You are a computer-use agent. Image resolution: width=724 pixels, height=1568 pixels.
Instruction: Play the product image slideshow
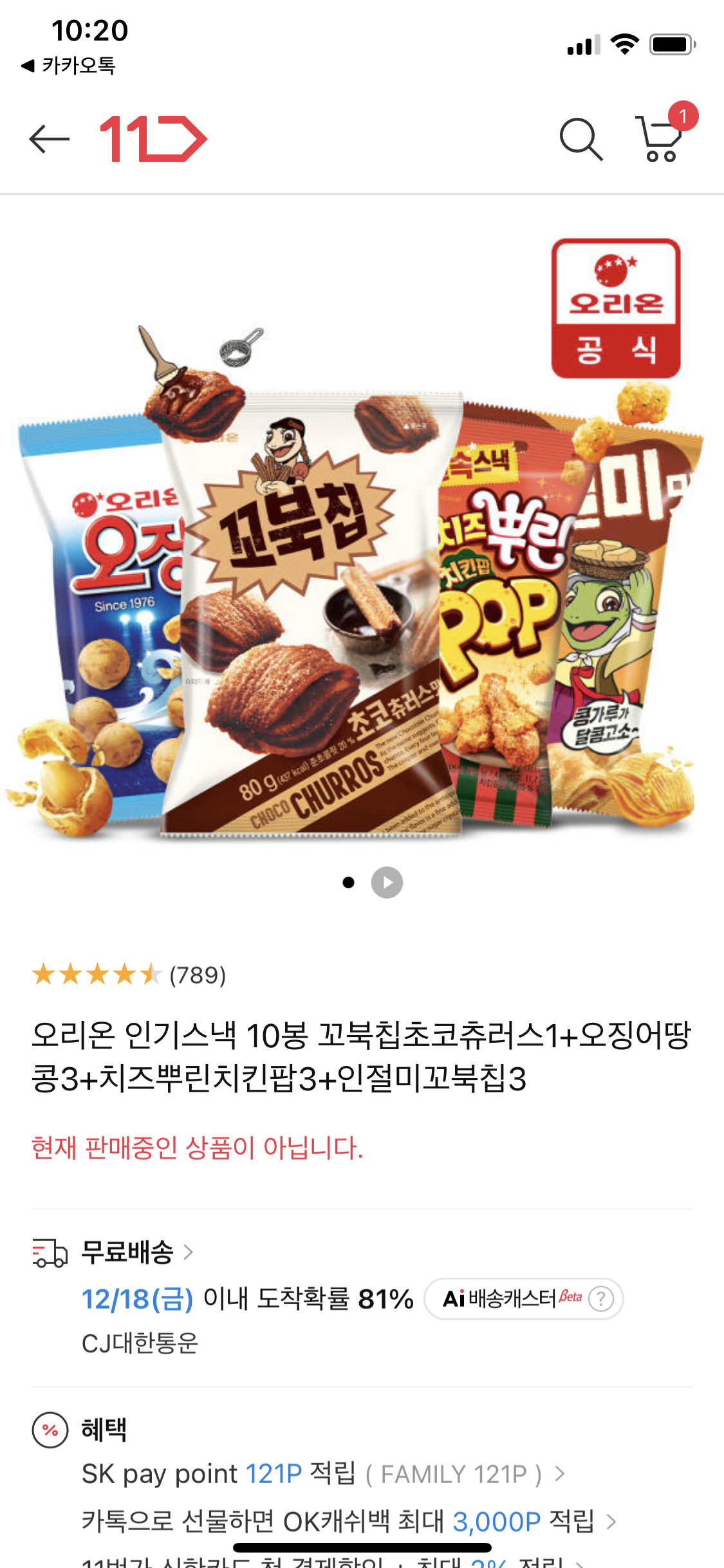pyautogui.click(x=386, y=882)
